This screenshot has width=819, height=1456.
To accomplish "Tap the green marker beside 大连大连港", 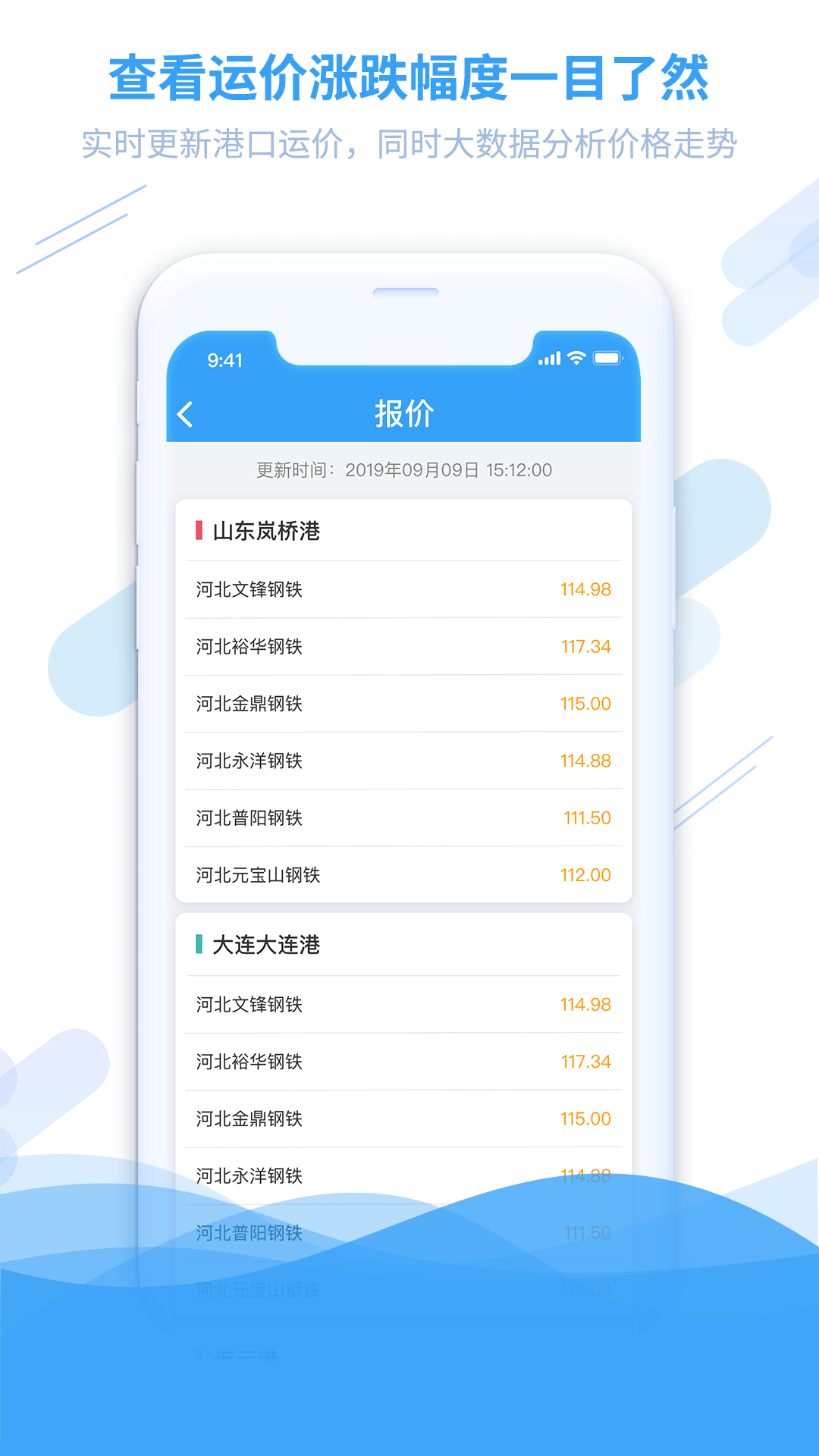I will click(x=197, y=946).
